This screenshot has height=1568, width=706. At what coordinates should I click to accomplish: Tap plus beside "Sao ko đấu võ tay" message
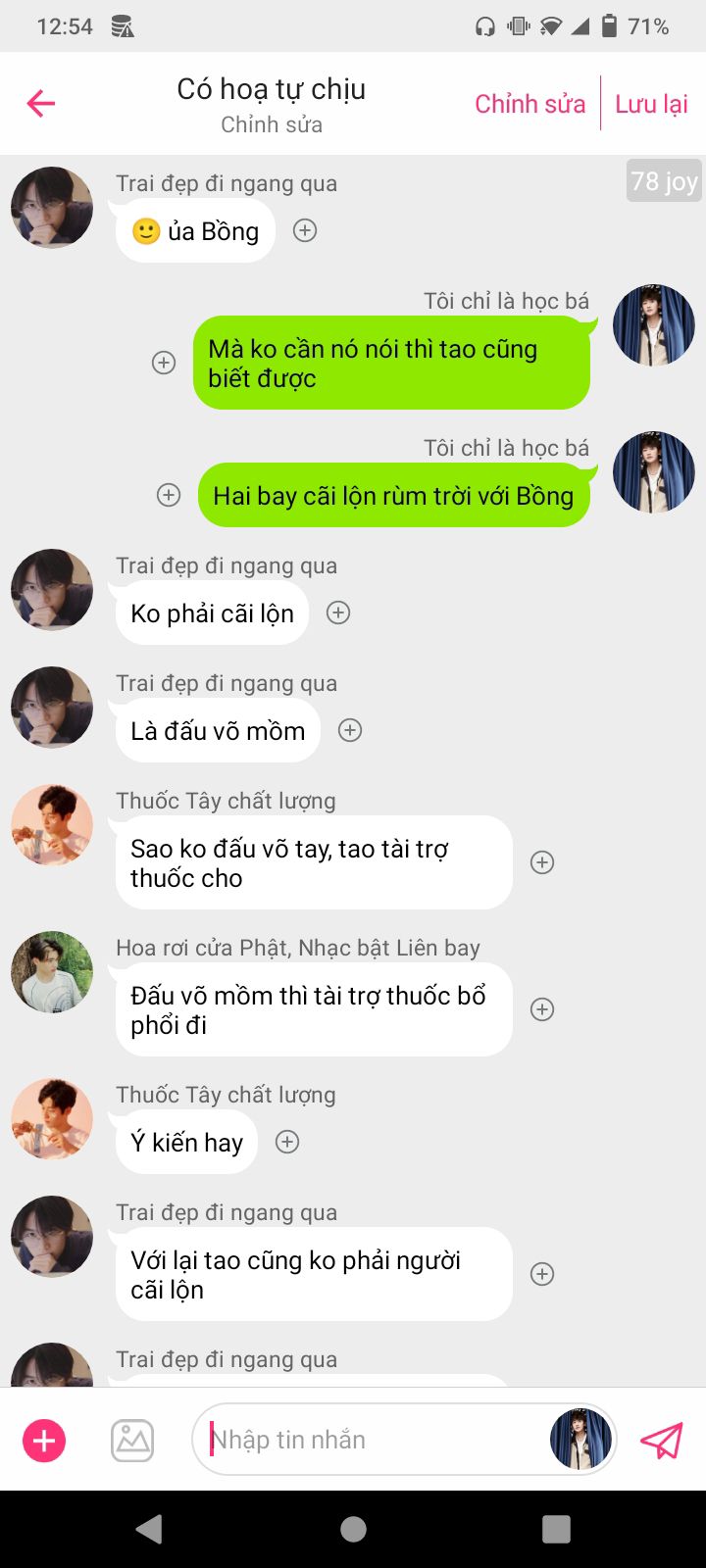point(542,862)
